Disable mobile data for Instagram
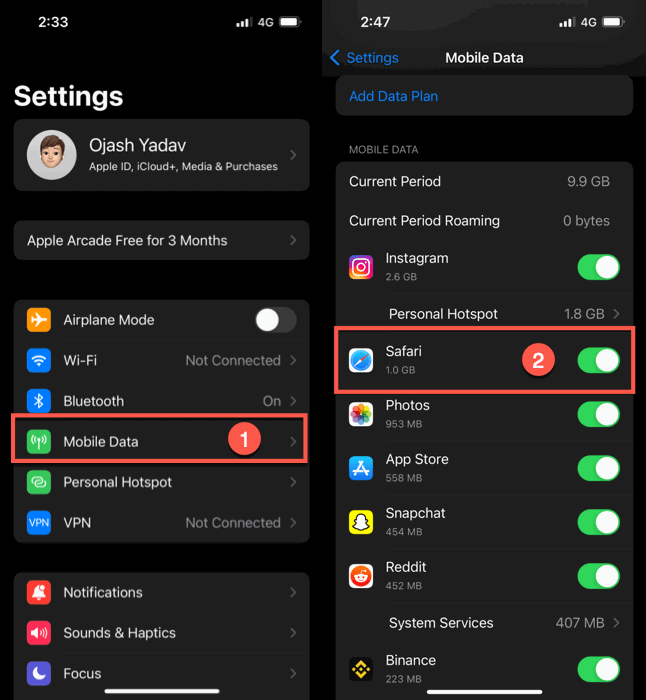Viewport: 646px width, 700px height. coord(598,267)
